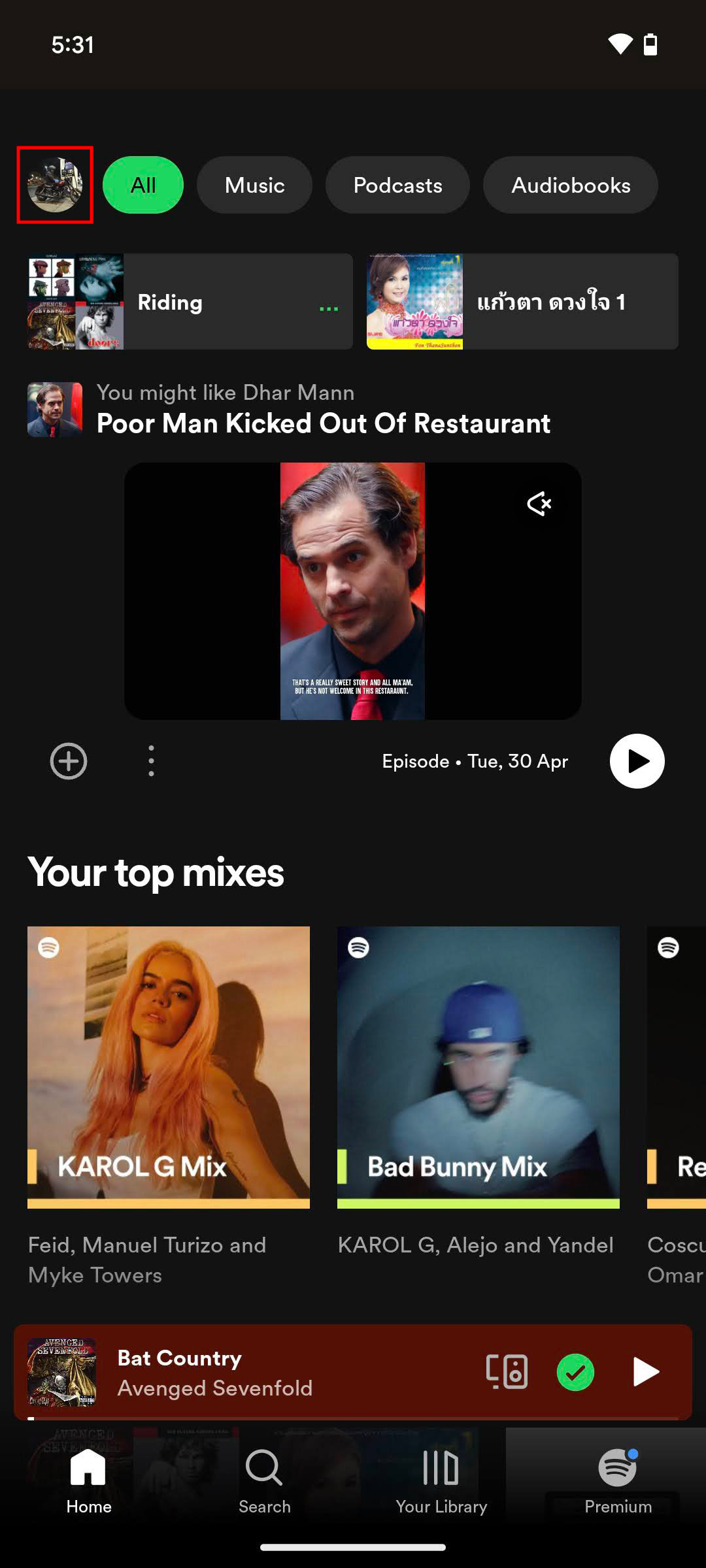The image size is (706, 1568).
Task: Open device connection picker in the mini player
Action: [x=507, y=1371]
